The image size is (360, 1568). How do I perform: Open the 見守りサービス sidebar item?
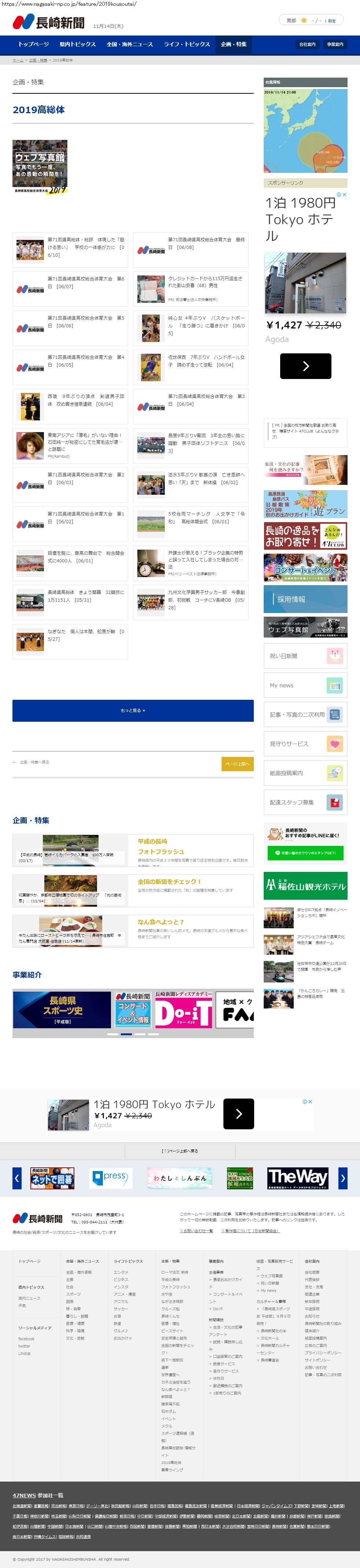[x=305, y=744]
